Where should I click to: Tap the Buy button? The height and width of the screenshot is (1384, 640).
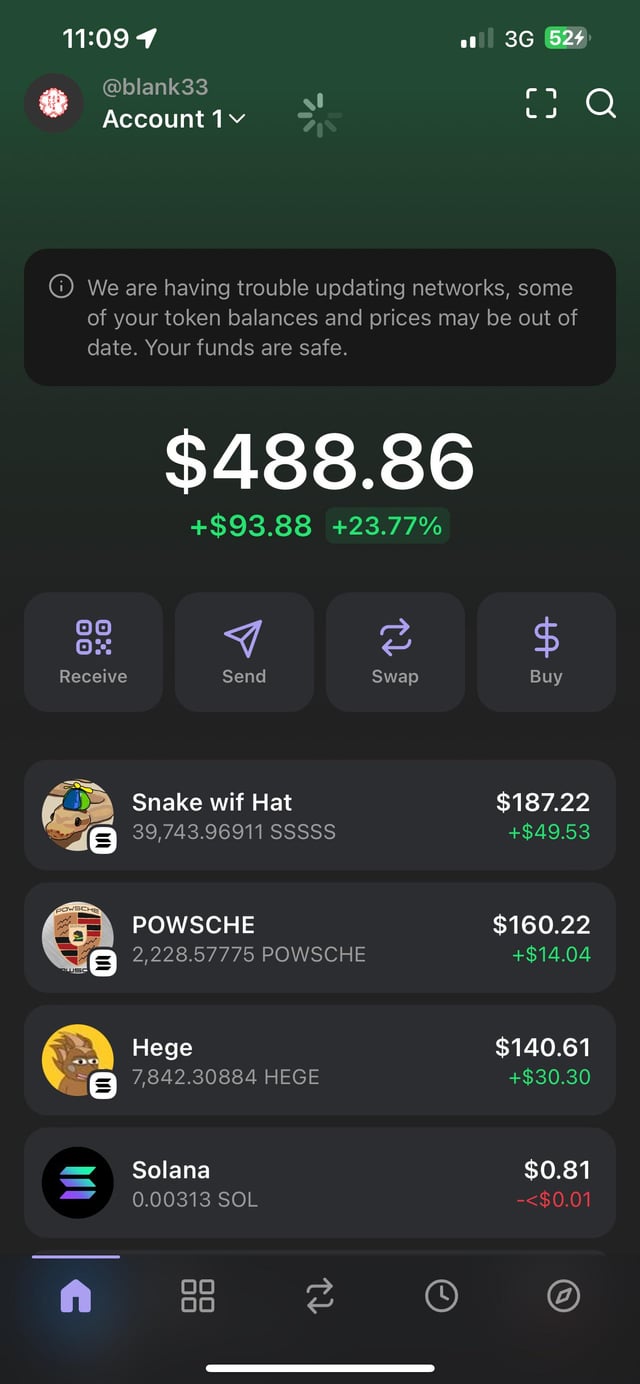546,651
